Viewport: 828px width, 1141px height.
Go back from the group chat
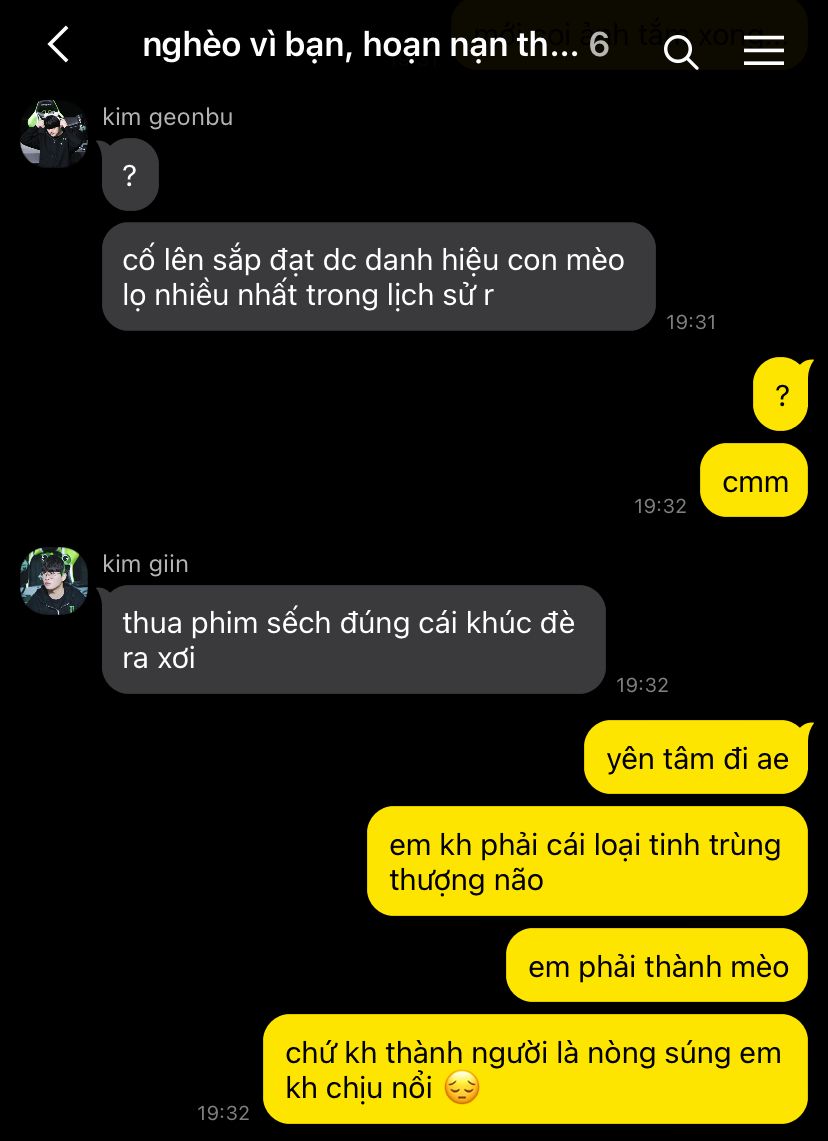point(59,44)
